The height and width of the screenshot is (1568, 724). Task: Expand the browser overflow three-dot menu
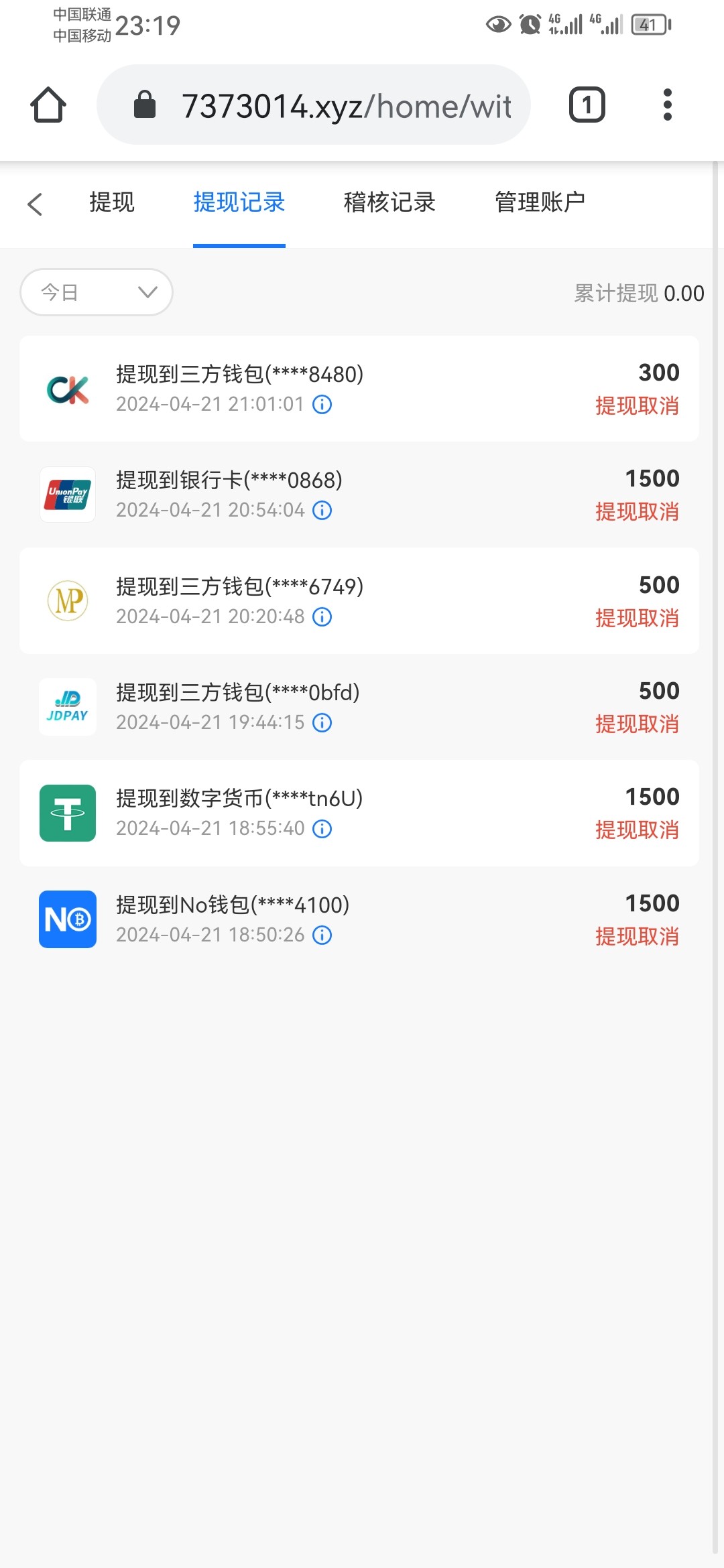tap(668, 105)
